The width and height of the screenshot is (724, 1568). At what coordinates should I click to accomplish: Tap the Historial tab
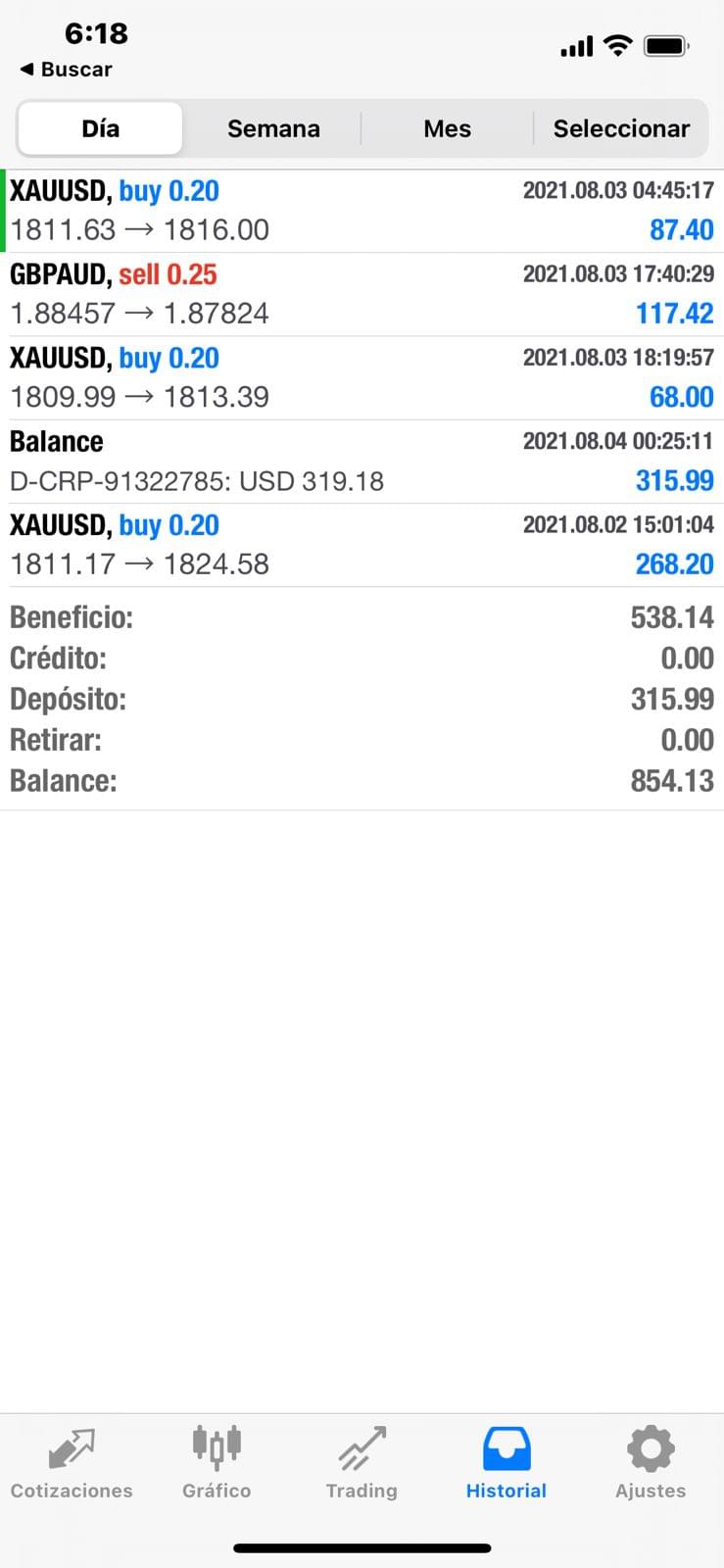[507, 1464]
